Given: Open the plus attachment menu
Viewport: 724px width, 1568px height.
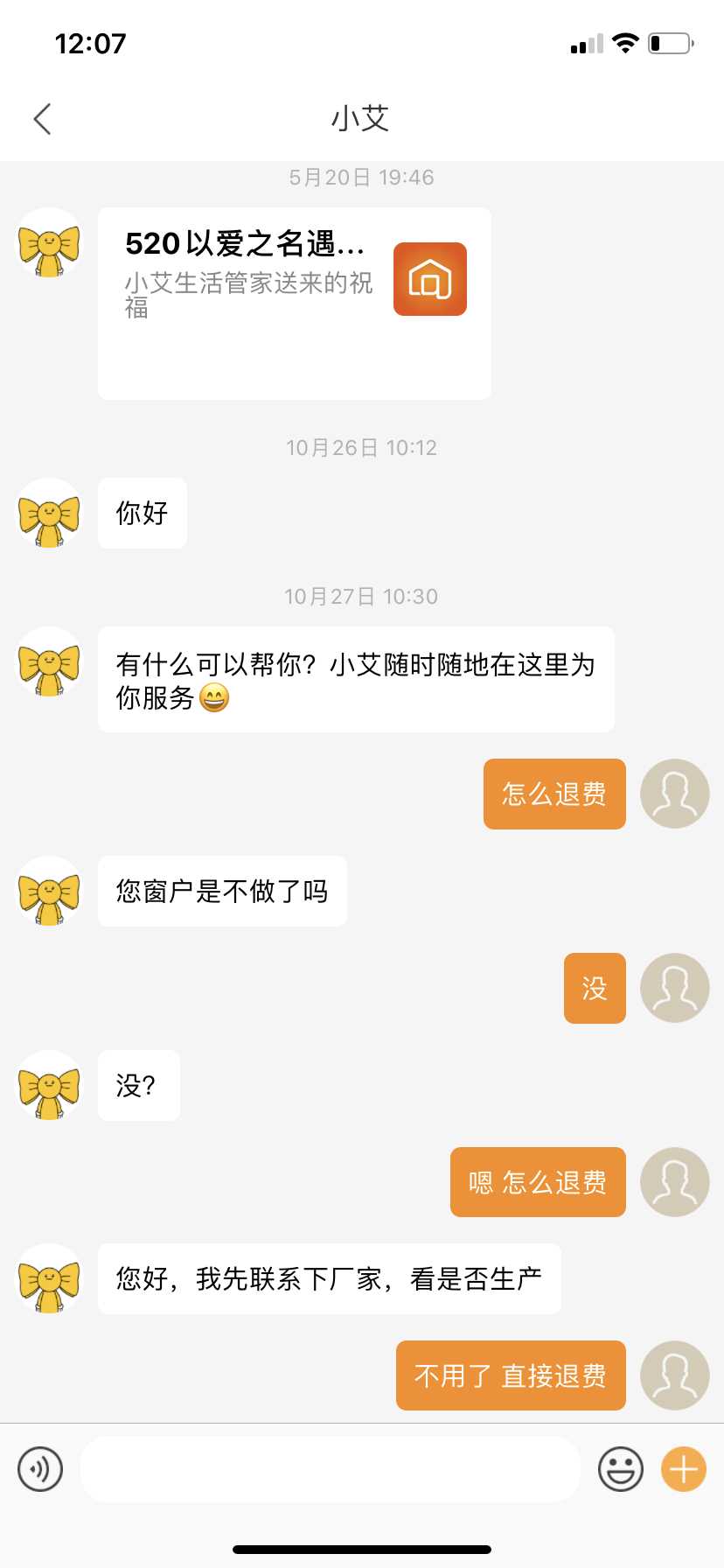Looking at the screenshot, I should click(x=684, y=1469).
